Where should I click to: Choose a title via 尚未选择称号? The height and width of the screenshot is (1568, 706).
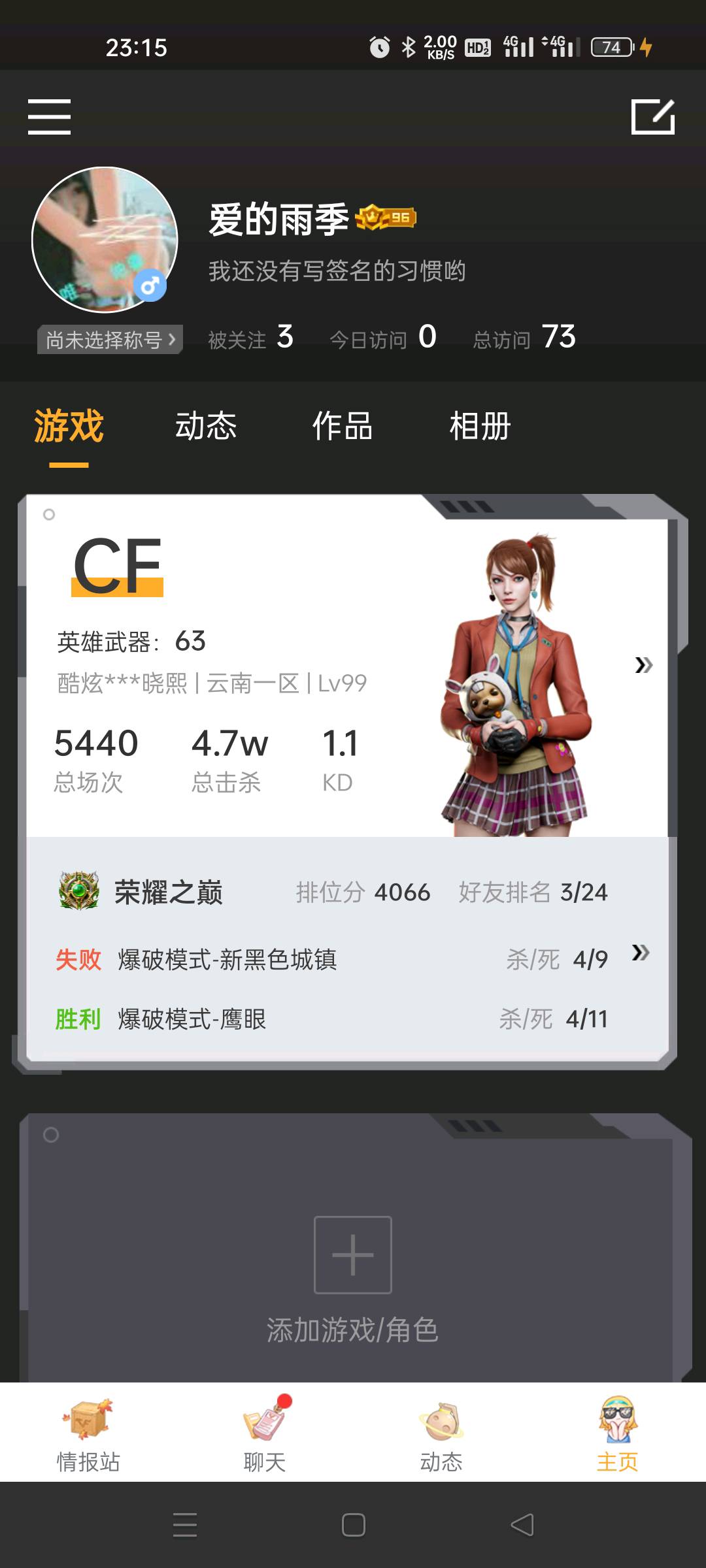(x=110, y=340)
